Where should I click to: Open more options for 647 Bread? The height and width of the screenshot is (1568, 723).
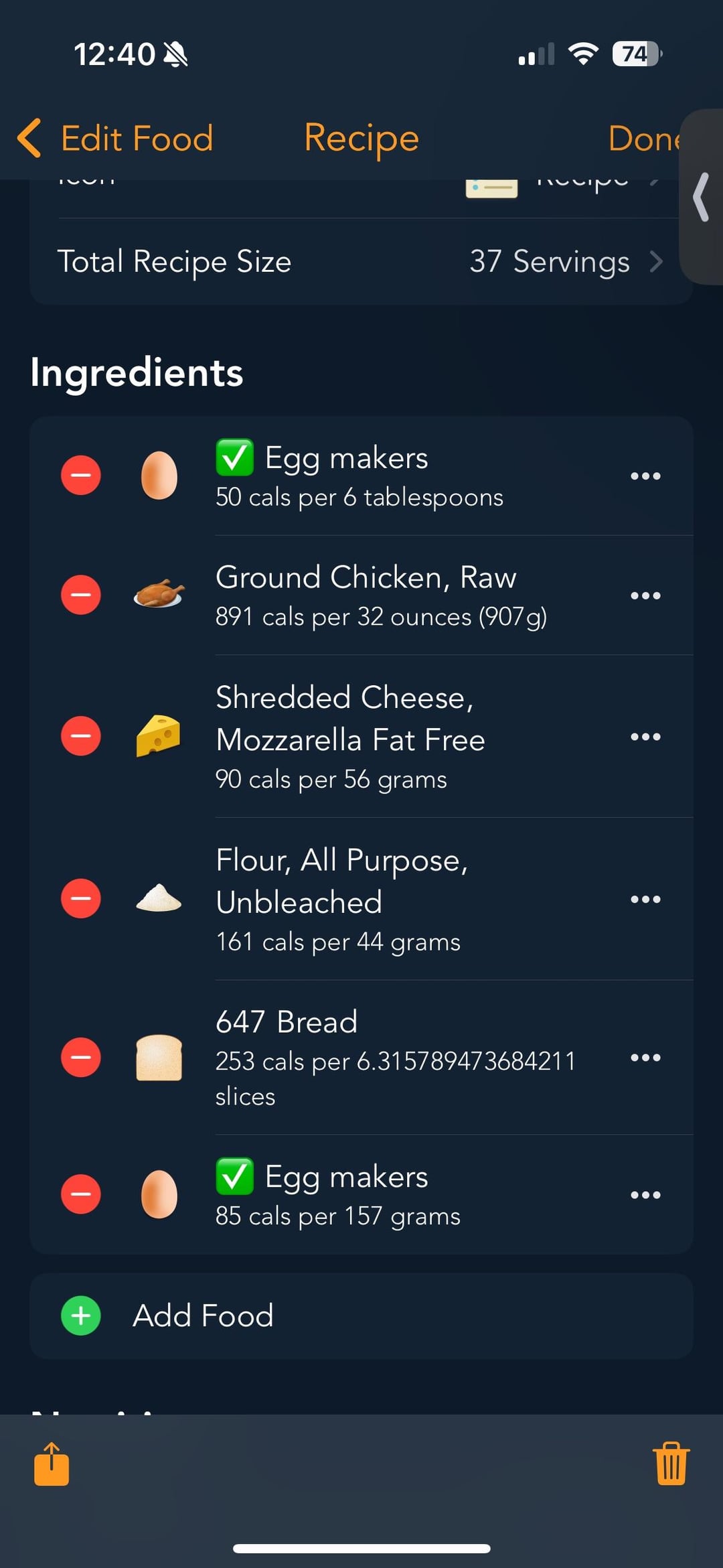[645, 1058]
